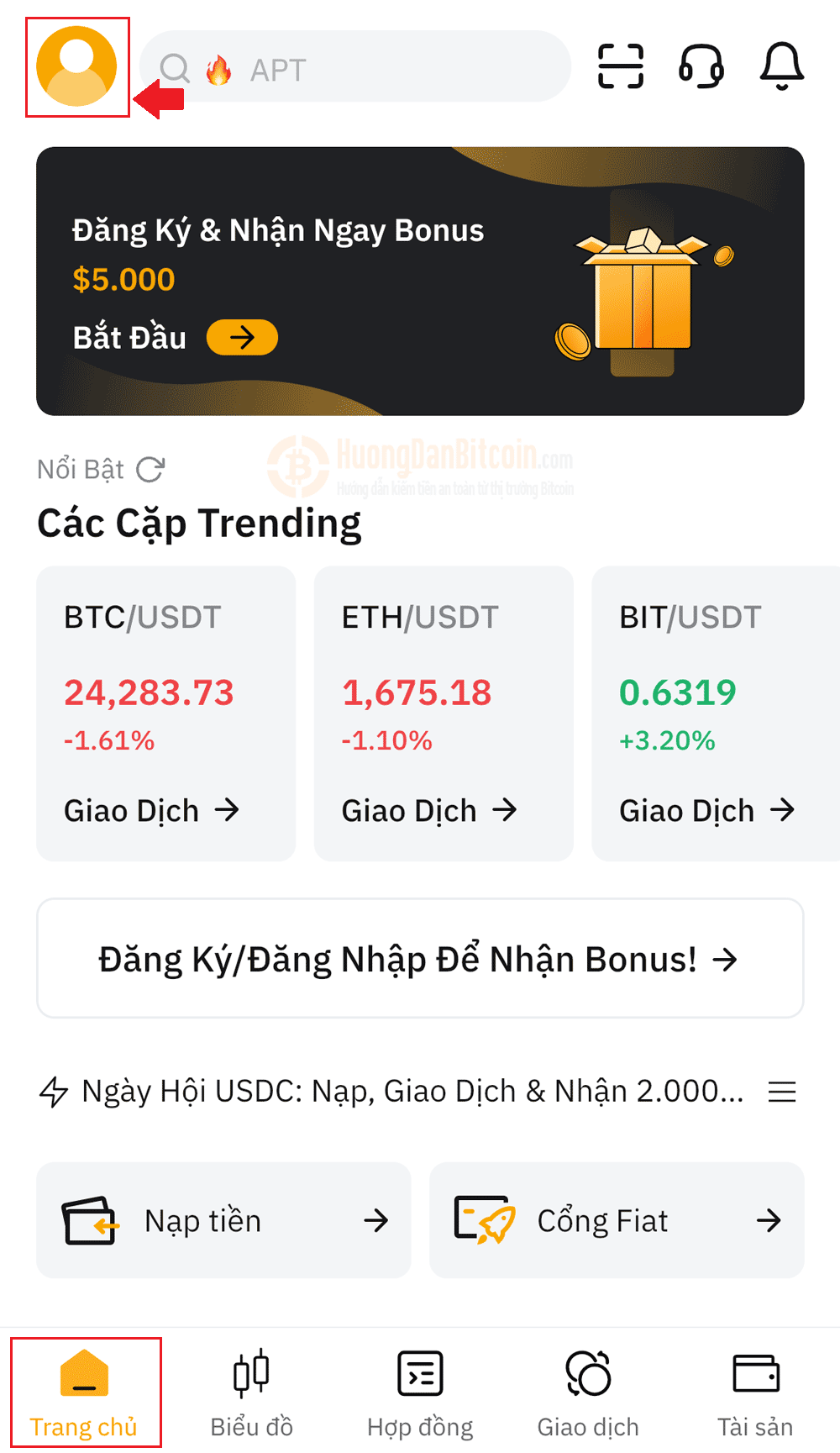This screenshot has height=1453, width=840.
Task: Tap the Bắt Đầu arrow button
Action: pyautogui.click(x=242, y=338)
